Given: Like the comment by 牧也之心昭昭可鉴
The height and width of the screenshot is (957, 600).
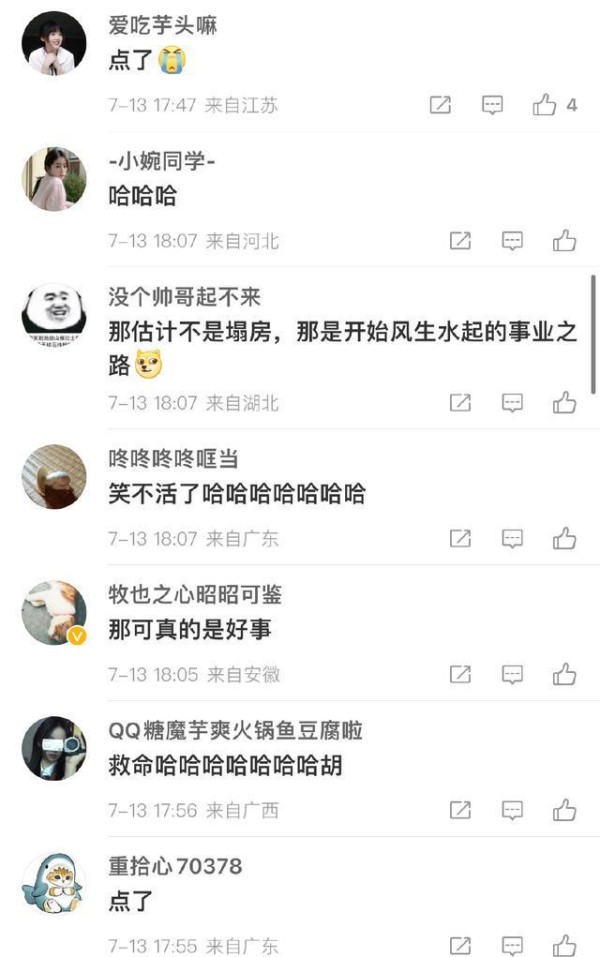Looking at the screenshot, I should [564, 674].
